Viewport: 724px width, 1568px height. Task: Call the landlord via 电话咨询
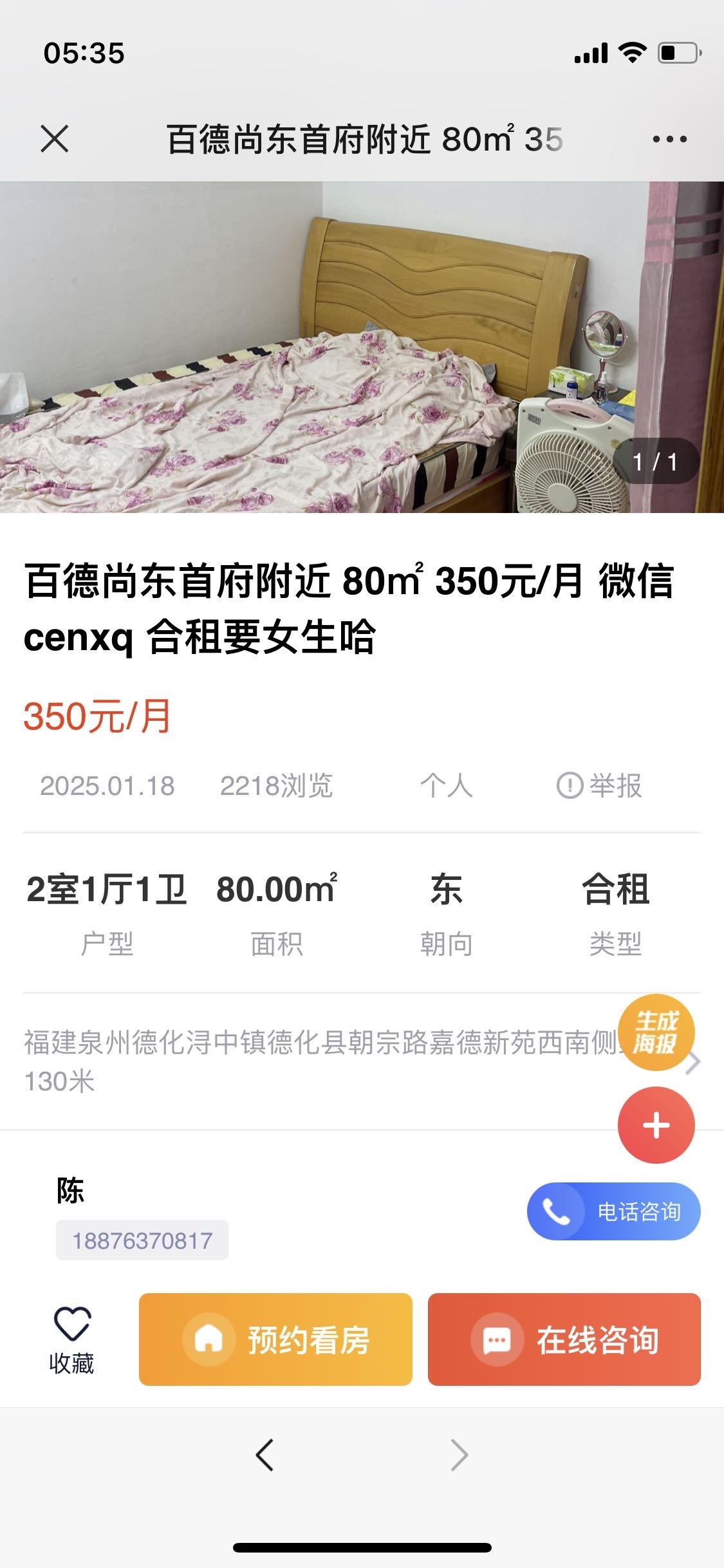pyautogui.click(x=613, y=1211)
